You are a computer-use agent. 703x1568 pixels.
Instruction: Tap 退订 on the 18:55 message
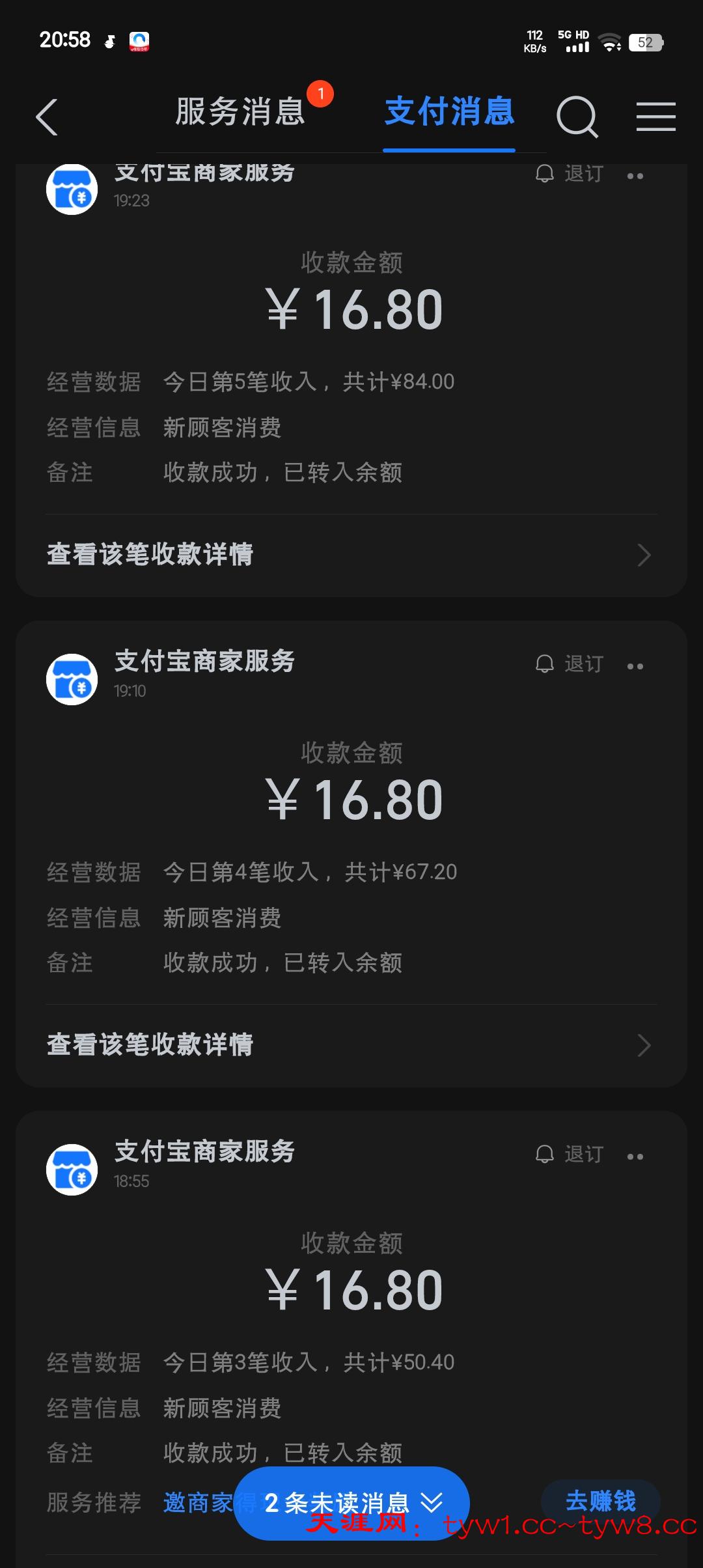click(571, 1155)
